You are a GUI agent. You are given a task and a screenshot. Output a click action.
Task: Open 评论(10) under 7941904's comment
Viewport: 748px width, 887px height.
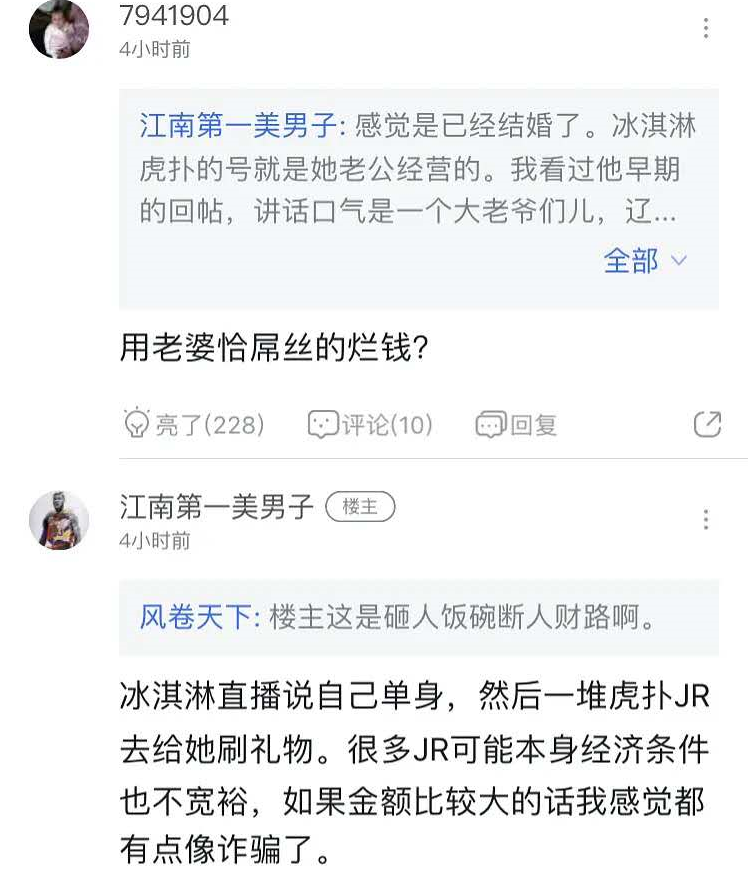(x=370, y=425)
